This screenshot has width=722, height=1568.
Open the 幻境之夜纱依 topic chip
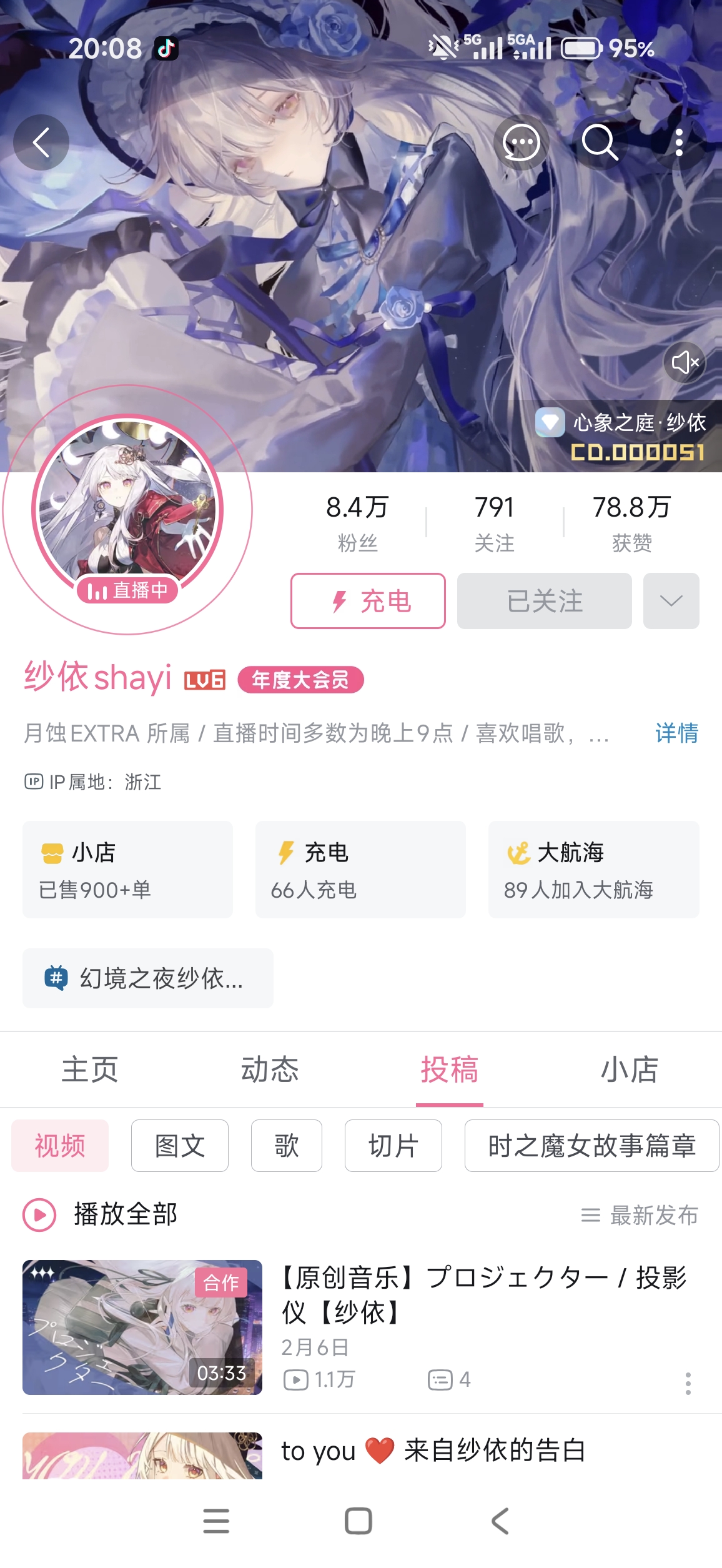point(148,978)
